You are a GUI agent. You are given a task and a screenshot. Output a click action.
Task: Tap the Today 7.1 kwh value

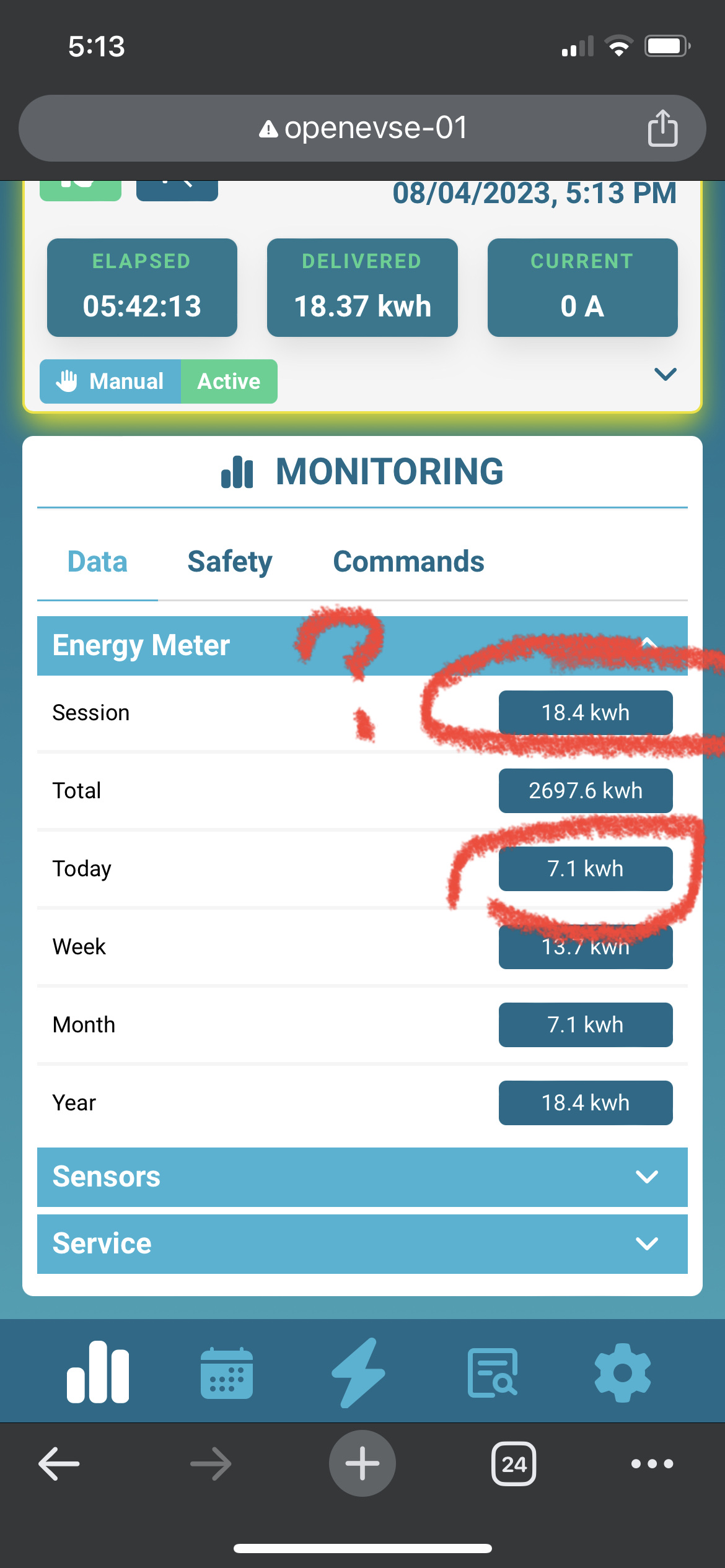585,868
